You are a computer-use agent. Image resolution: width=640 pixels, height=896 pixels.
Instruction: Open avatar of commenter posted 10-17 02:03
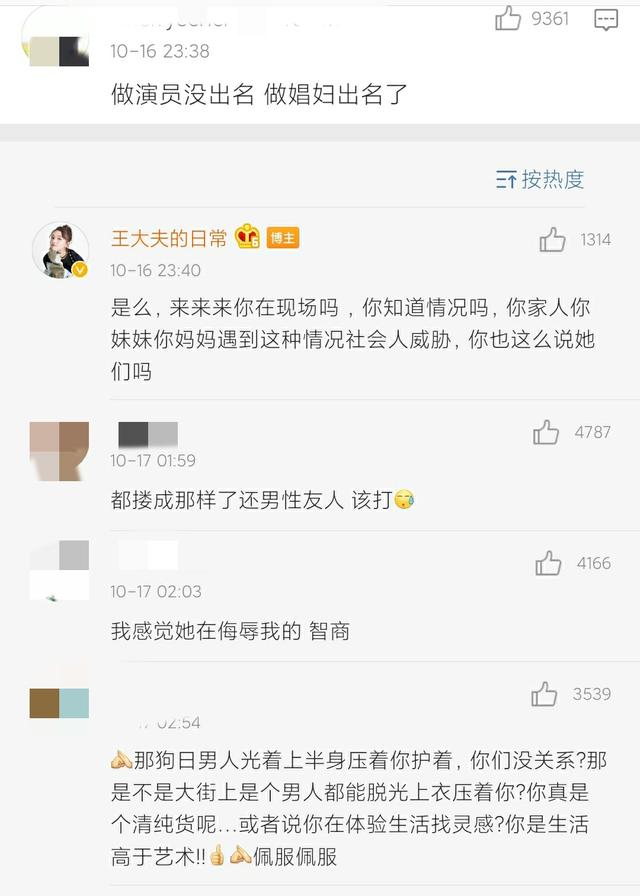click(x=59, y=570)
